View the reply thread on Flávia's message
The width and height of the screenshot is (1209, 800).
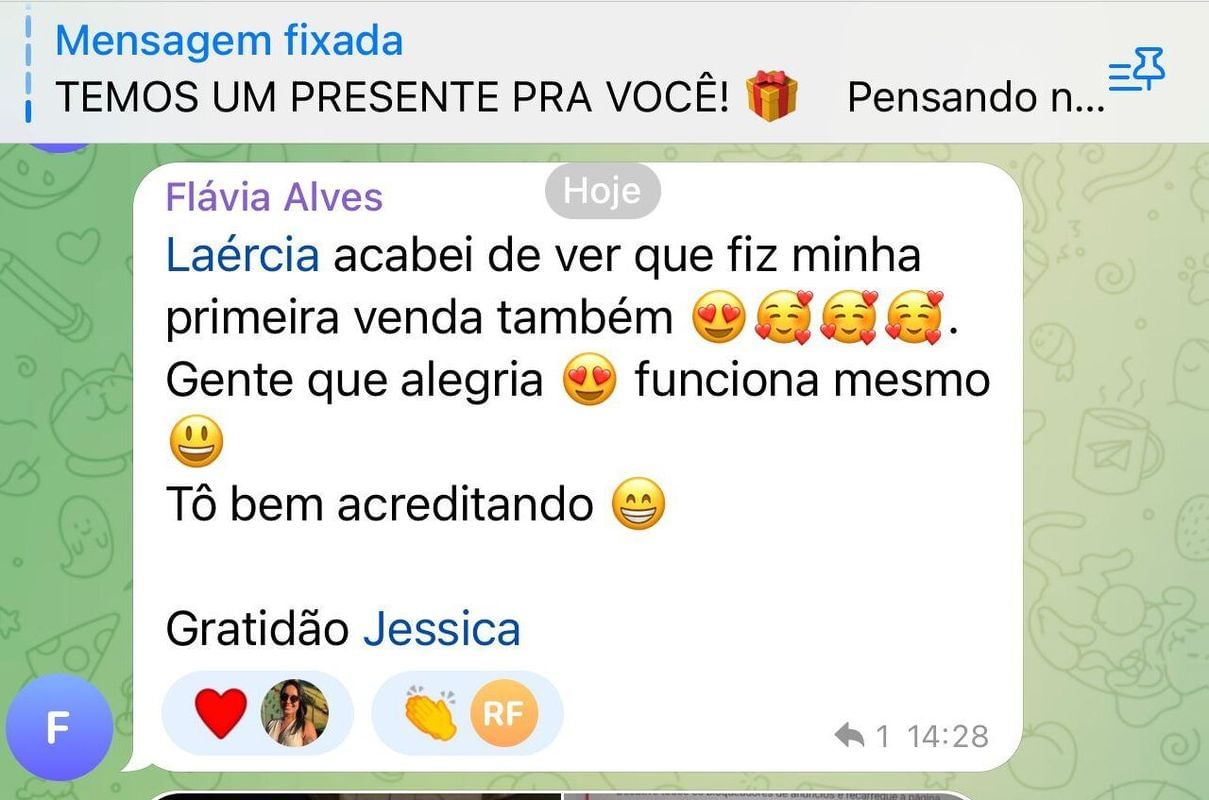861,736
